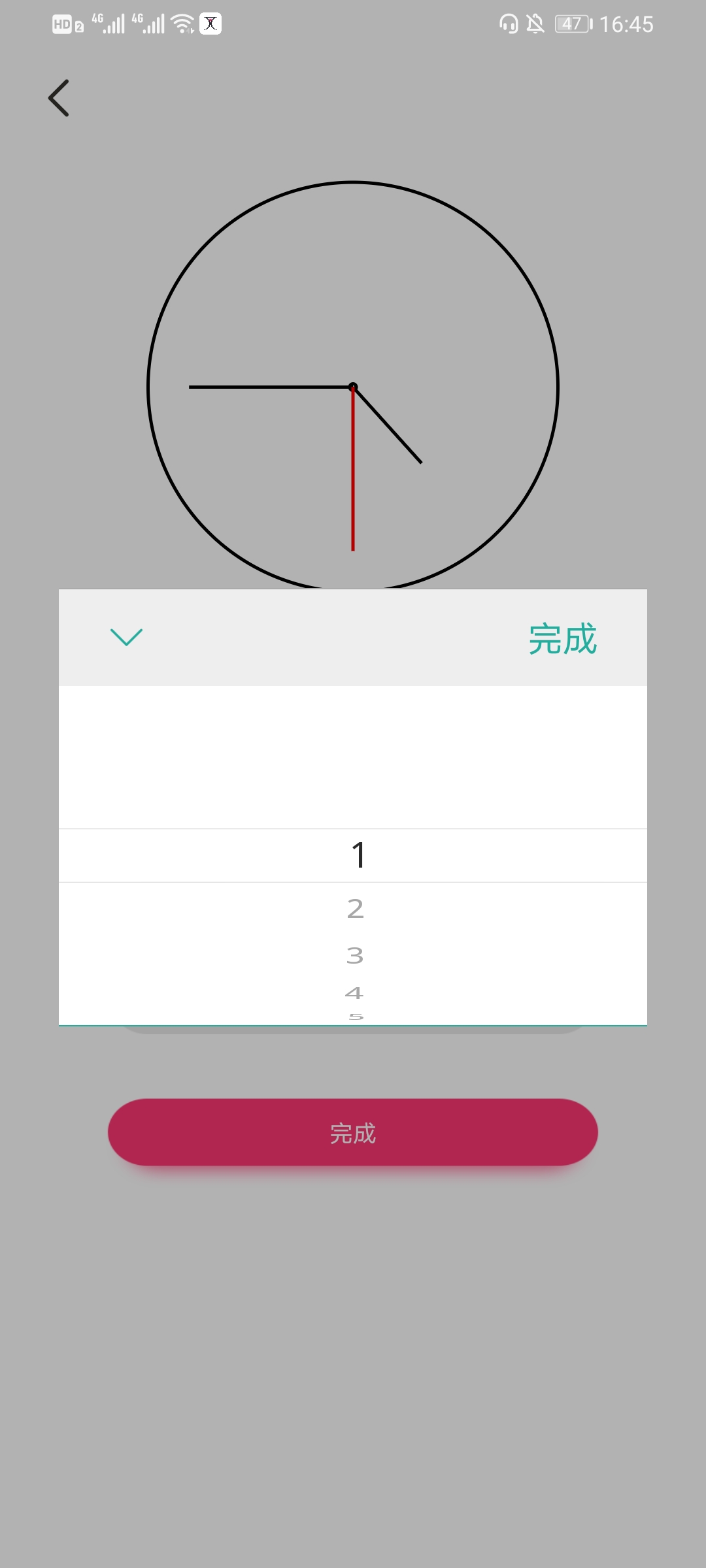Collapse the picker with the down chevron

[126, 637]
